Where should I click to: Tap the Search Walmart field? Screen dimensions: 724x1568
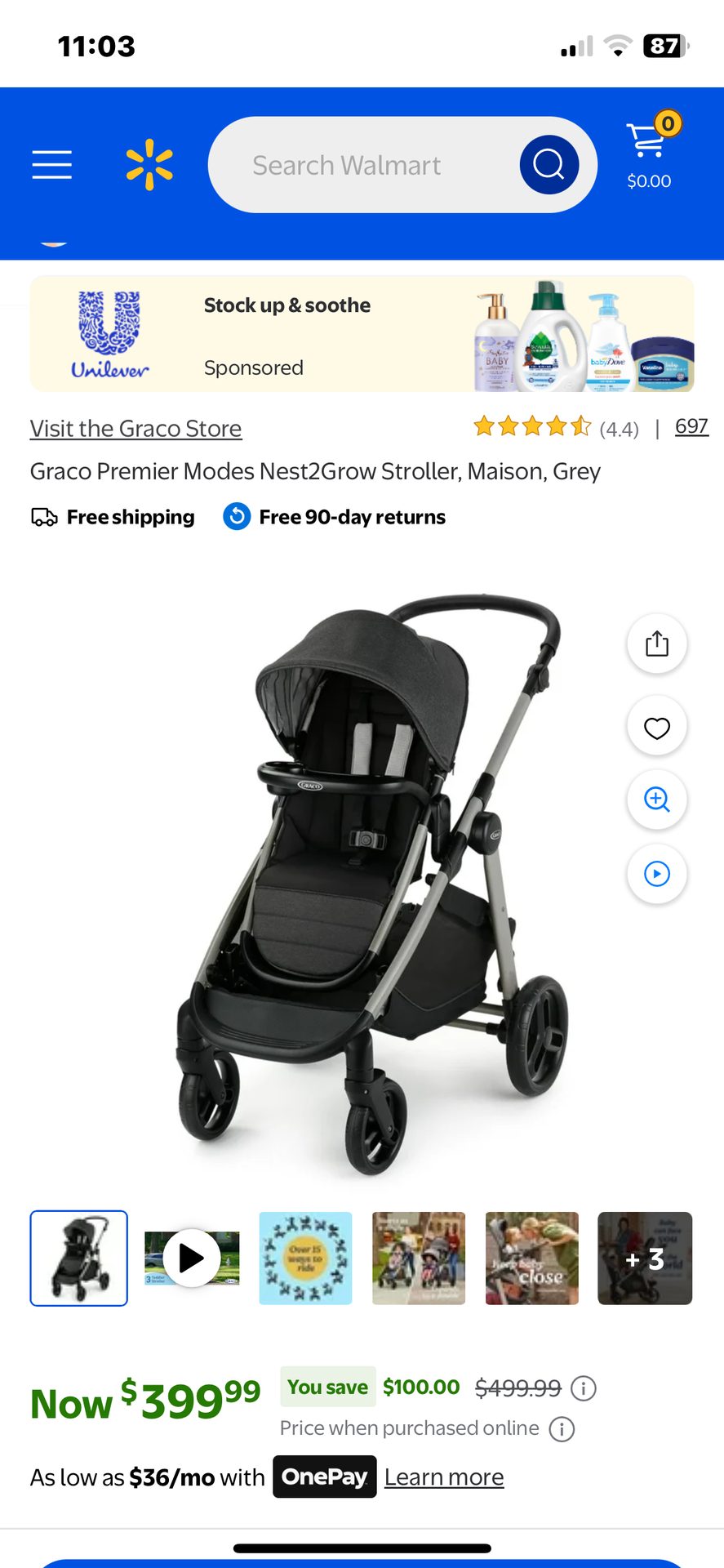pyautogui.click(x=359, y=165)
